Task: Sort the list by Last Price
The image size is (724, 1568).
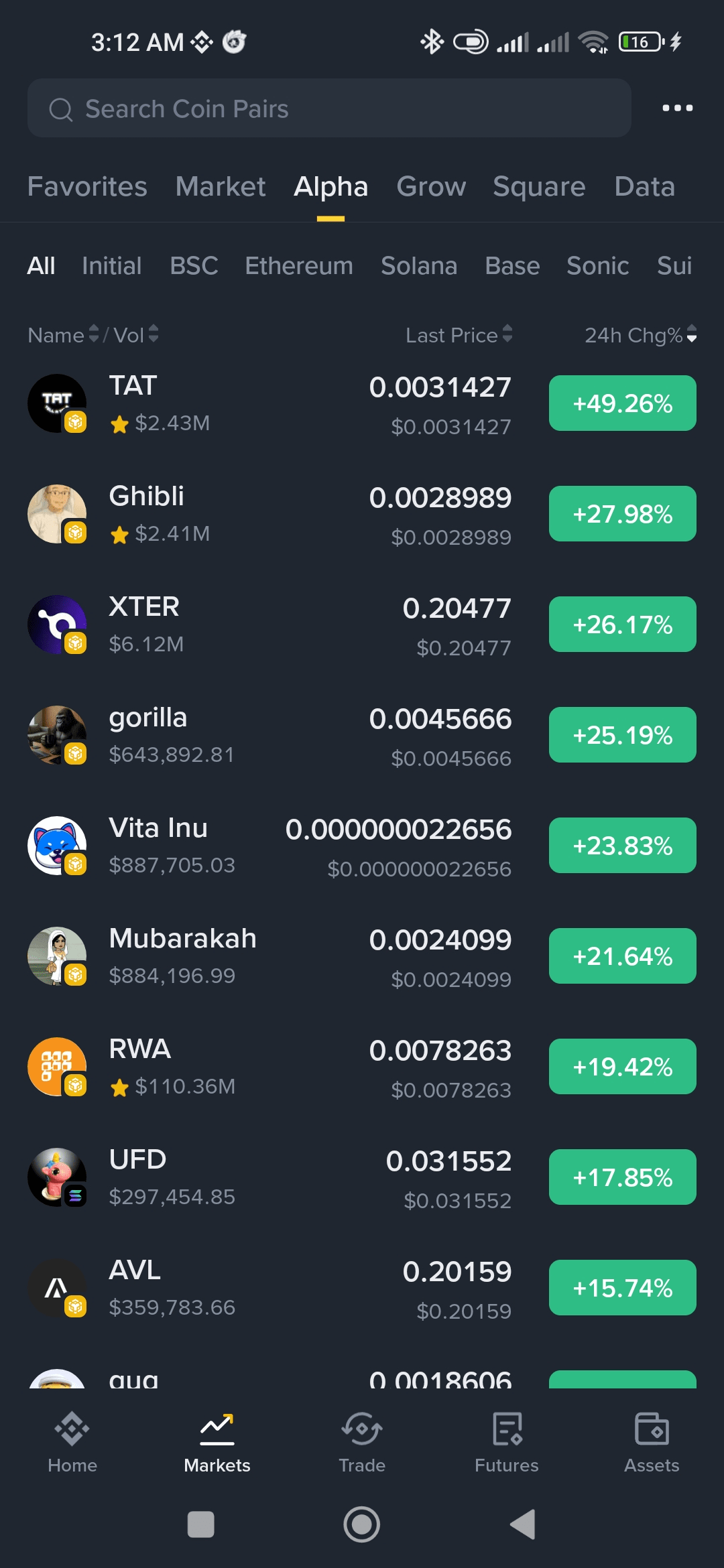Action: click(459, 335)
